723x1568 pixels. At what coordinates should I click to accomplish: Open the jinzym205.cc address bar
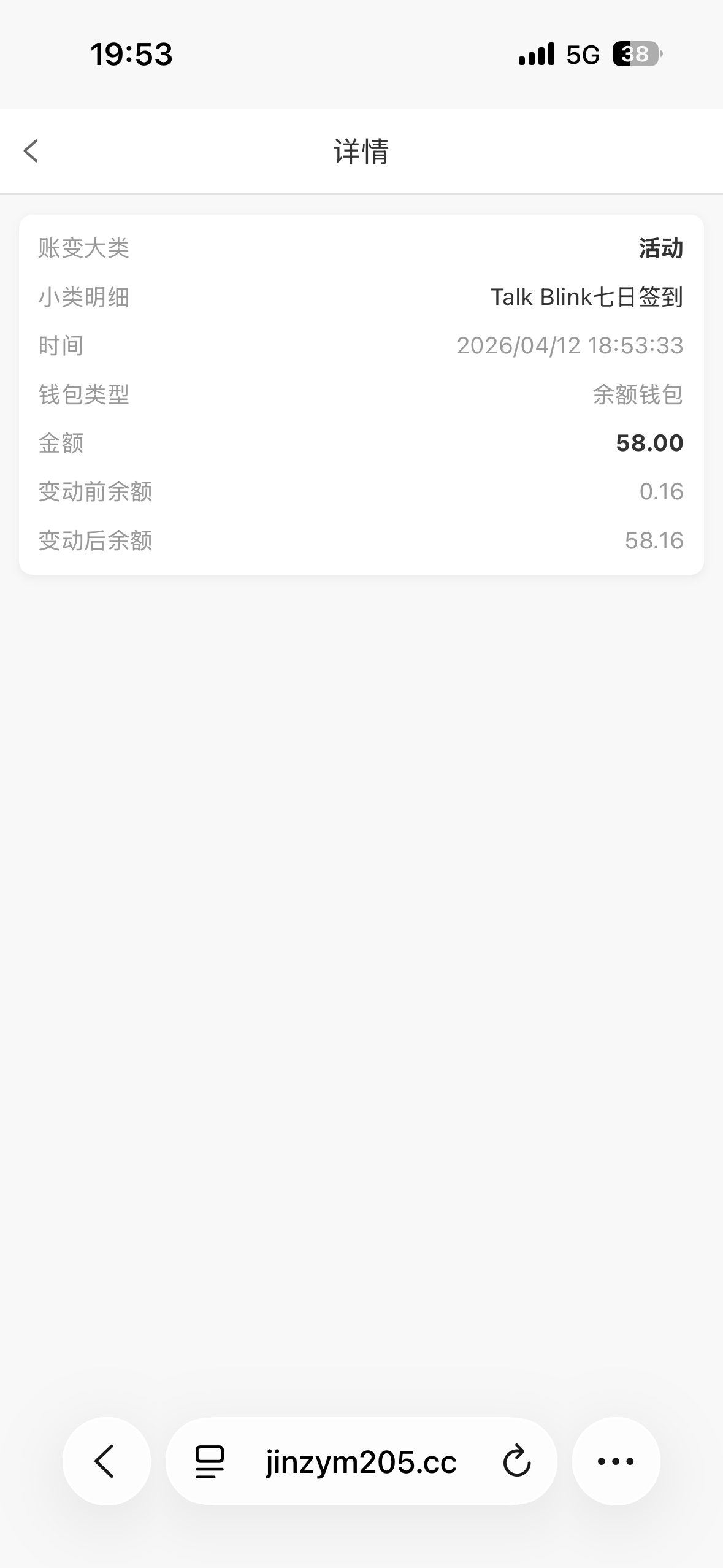(361, 1462)
